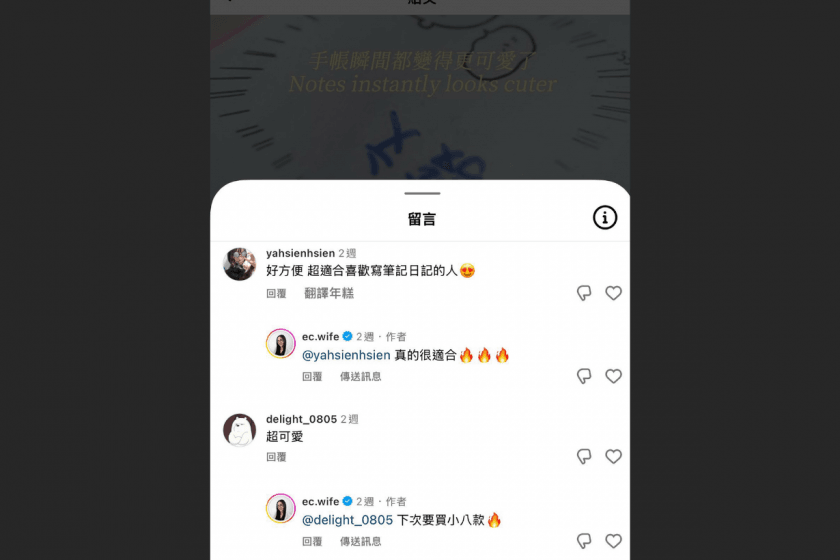
Task: Like ec.wife's reply to delight_0805
Action: (613, 541)
